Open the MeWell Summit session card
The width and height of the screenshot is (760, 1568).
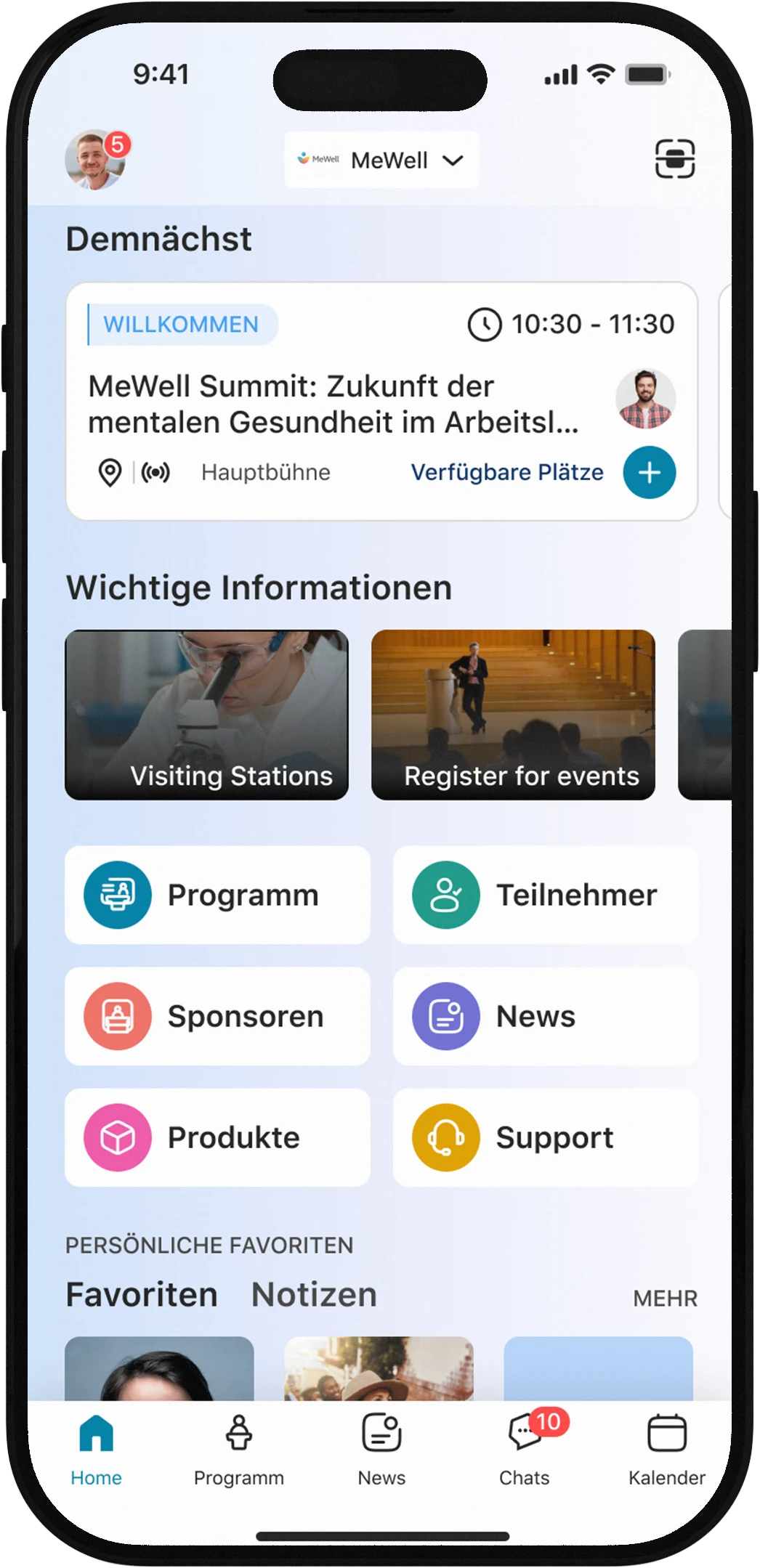334,405
